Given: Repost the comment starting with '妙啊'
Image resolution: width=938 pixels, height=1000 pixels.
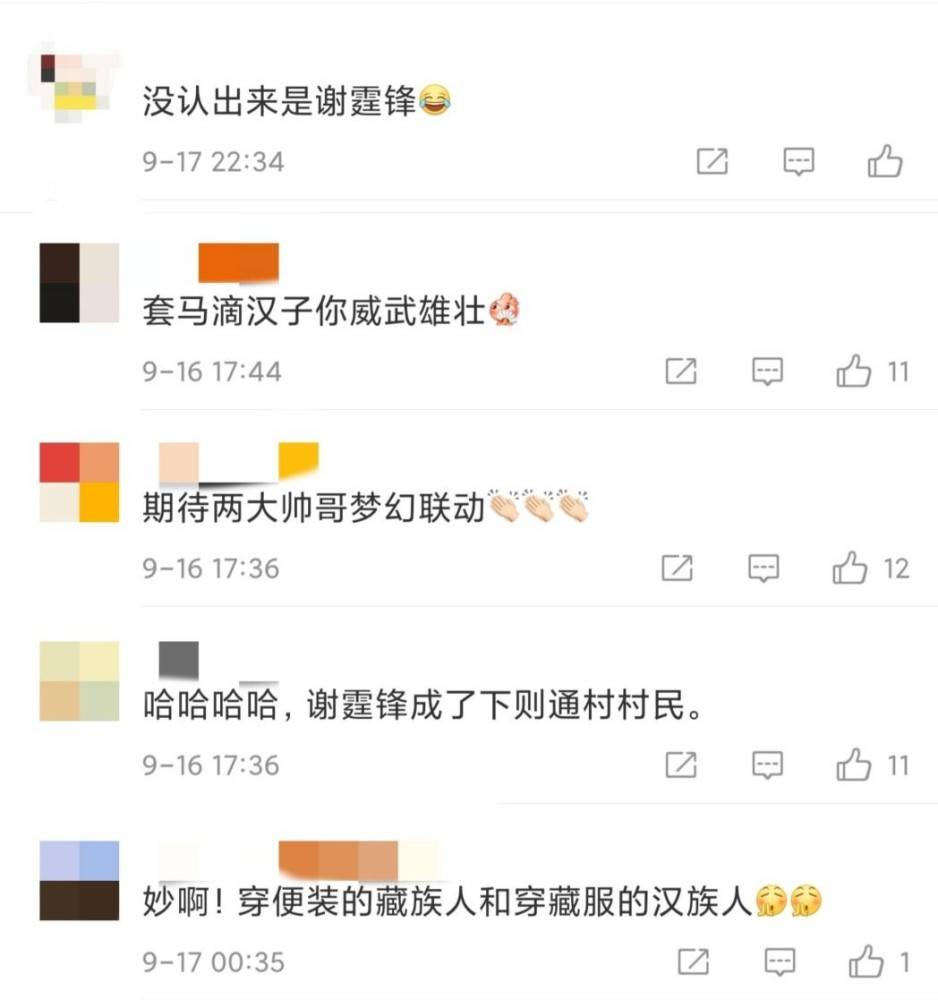Looking at the screenshot, I should click(693, 962).
